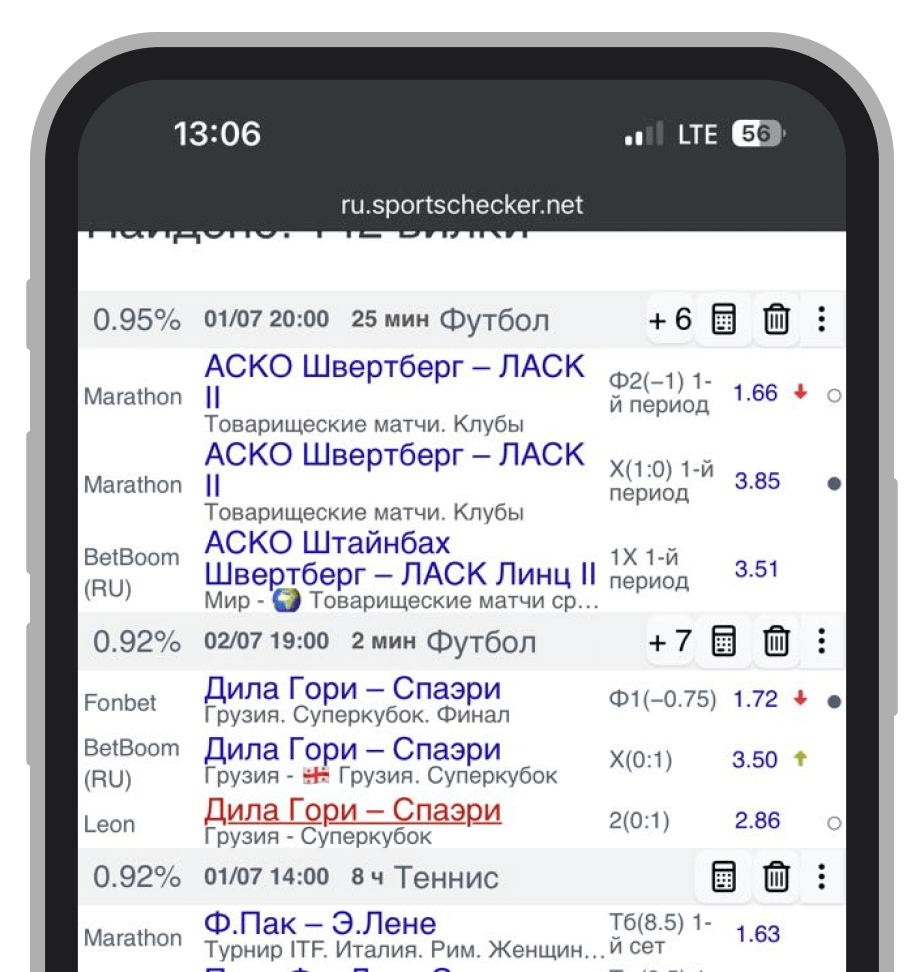Select the 1.66 odds at Marathon
924x972 pixels.
click(754, 393)
